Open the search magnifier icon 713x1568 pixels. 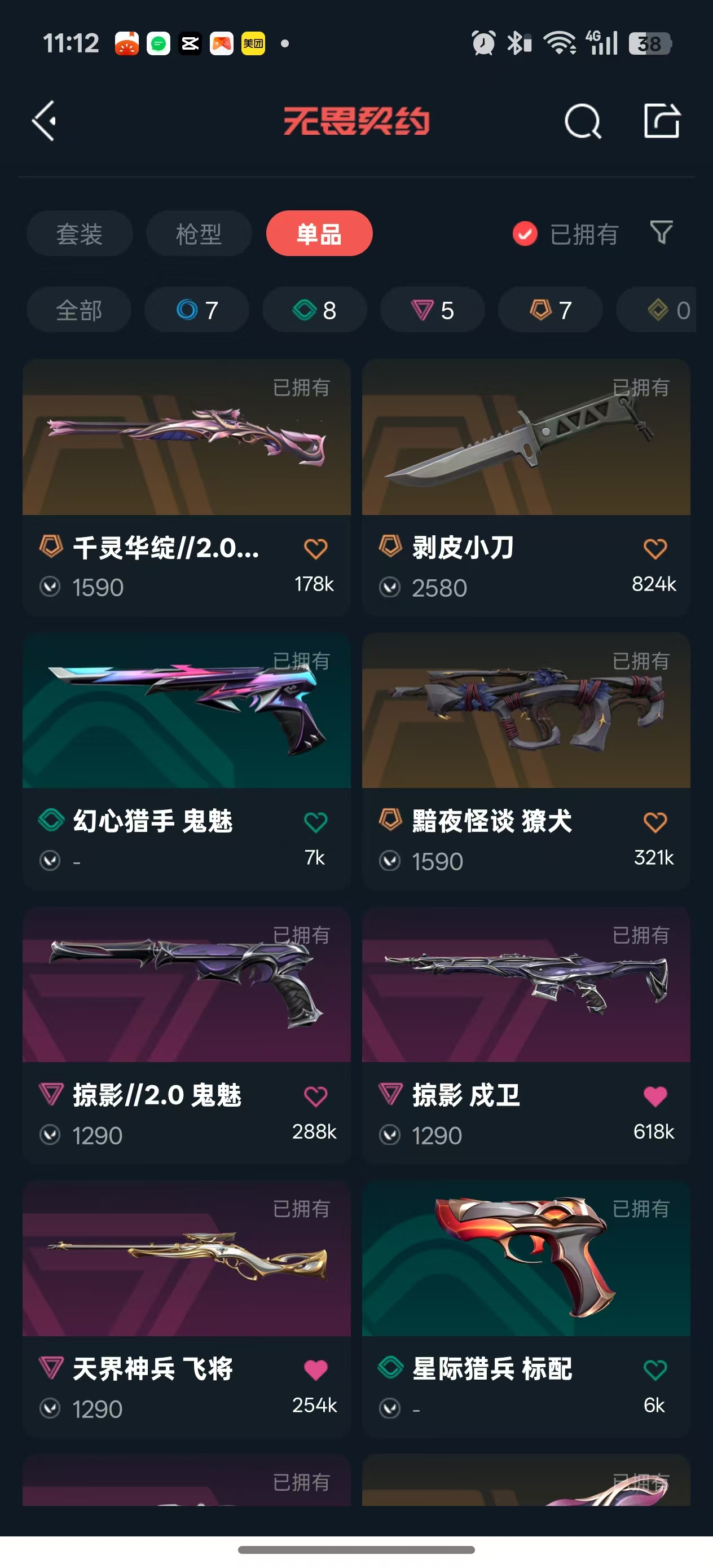point(582,121)
